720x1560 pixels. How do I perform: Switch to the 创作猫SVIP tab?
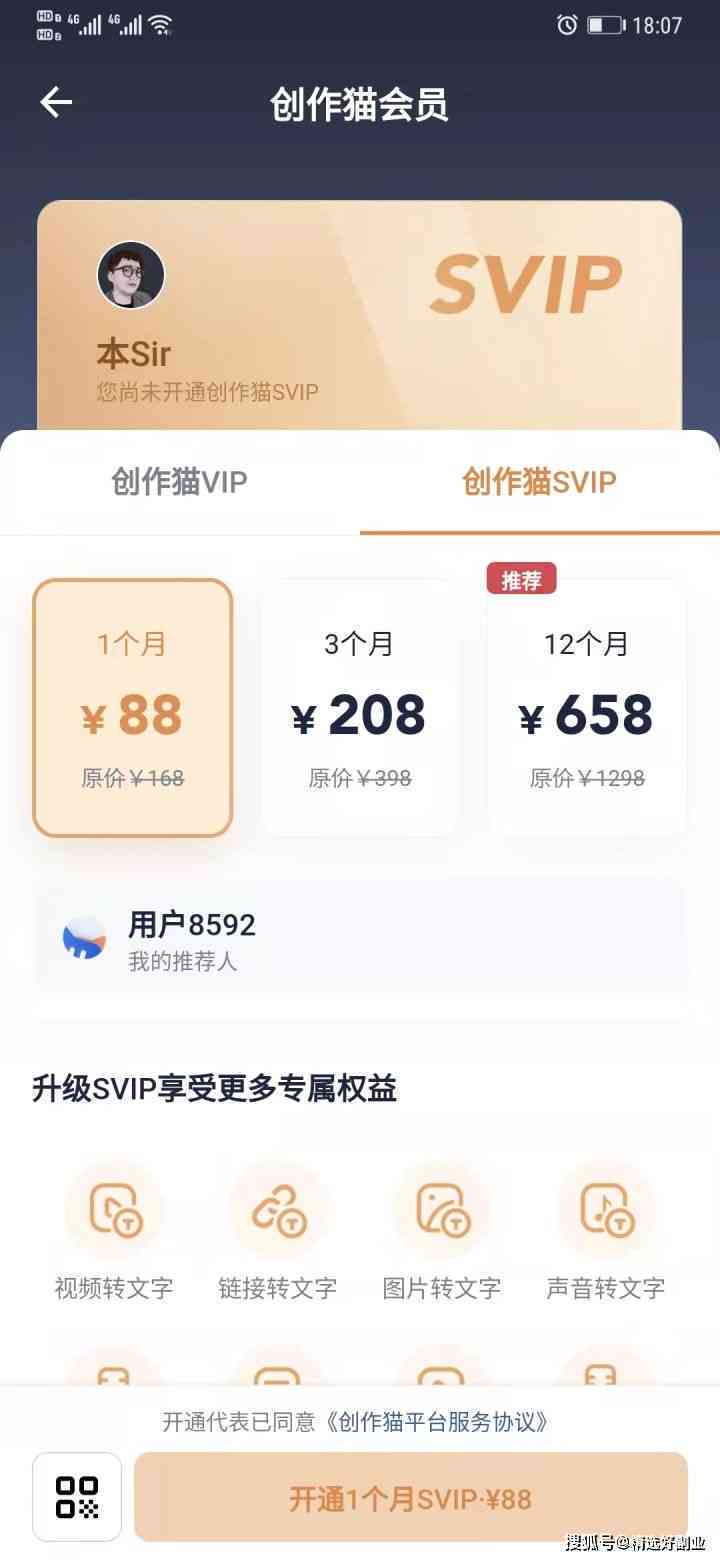click(539, 483)
